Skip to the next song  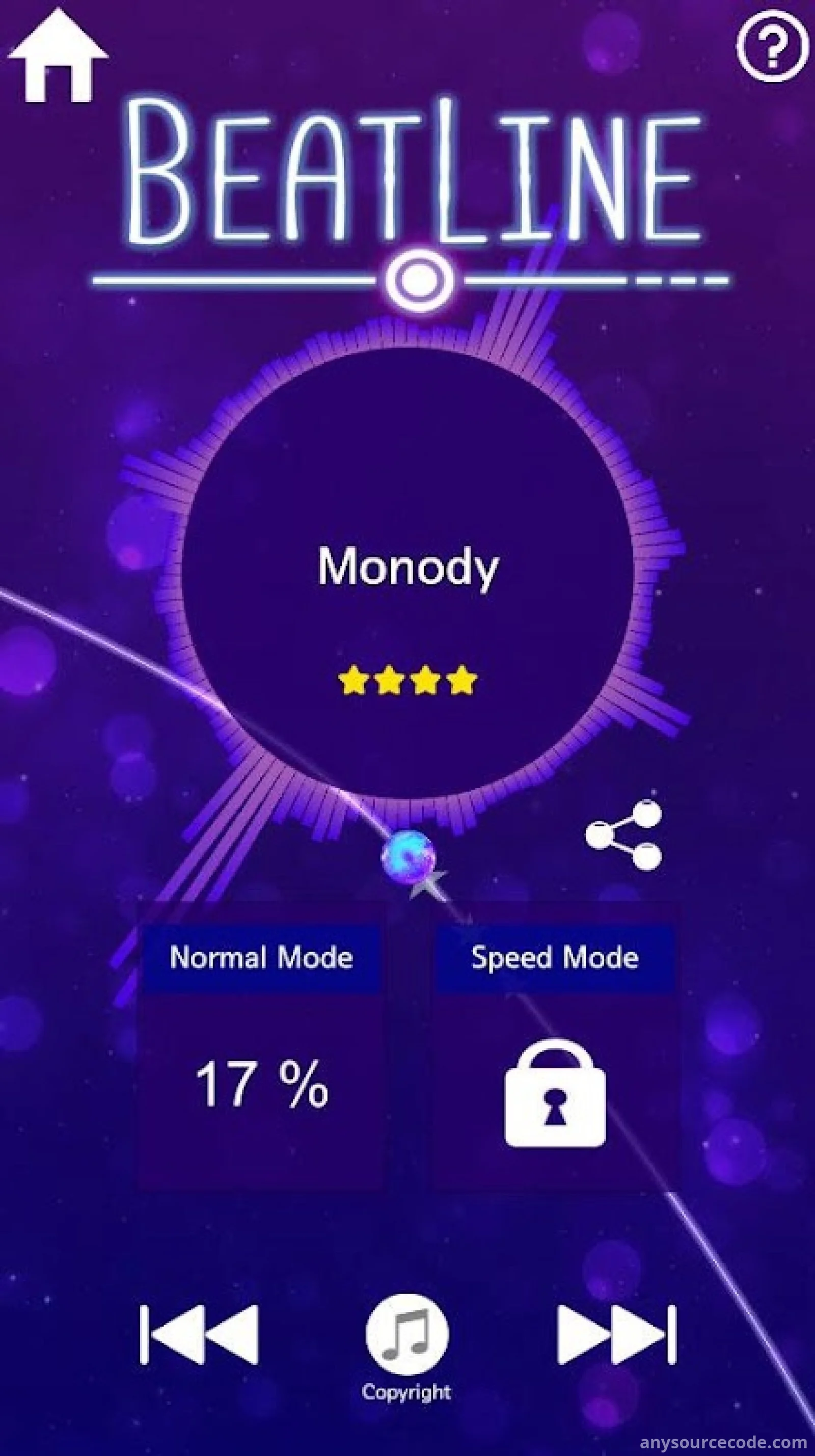click(x=616, y=1335)
